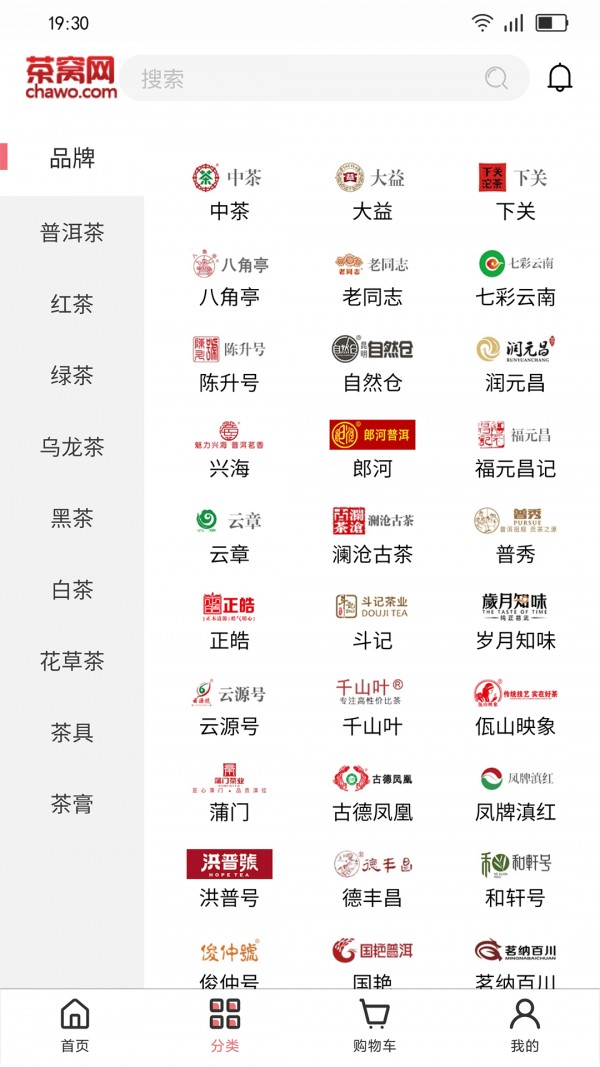Open the notifications bell

(x=560, y=78)
